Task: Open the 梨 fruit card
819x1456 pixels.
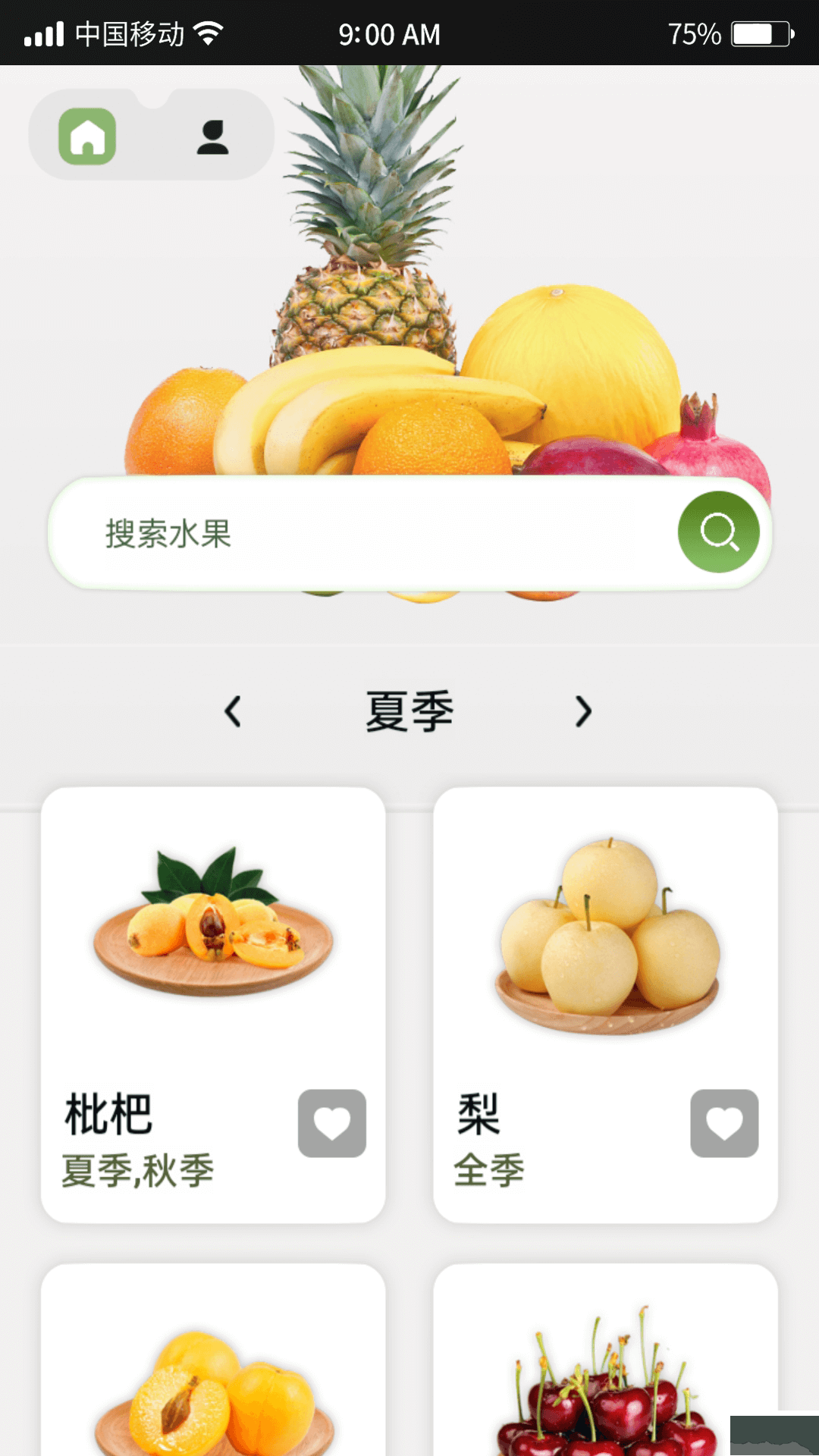Action: (x=605, y=948)
